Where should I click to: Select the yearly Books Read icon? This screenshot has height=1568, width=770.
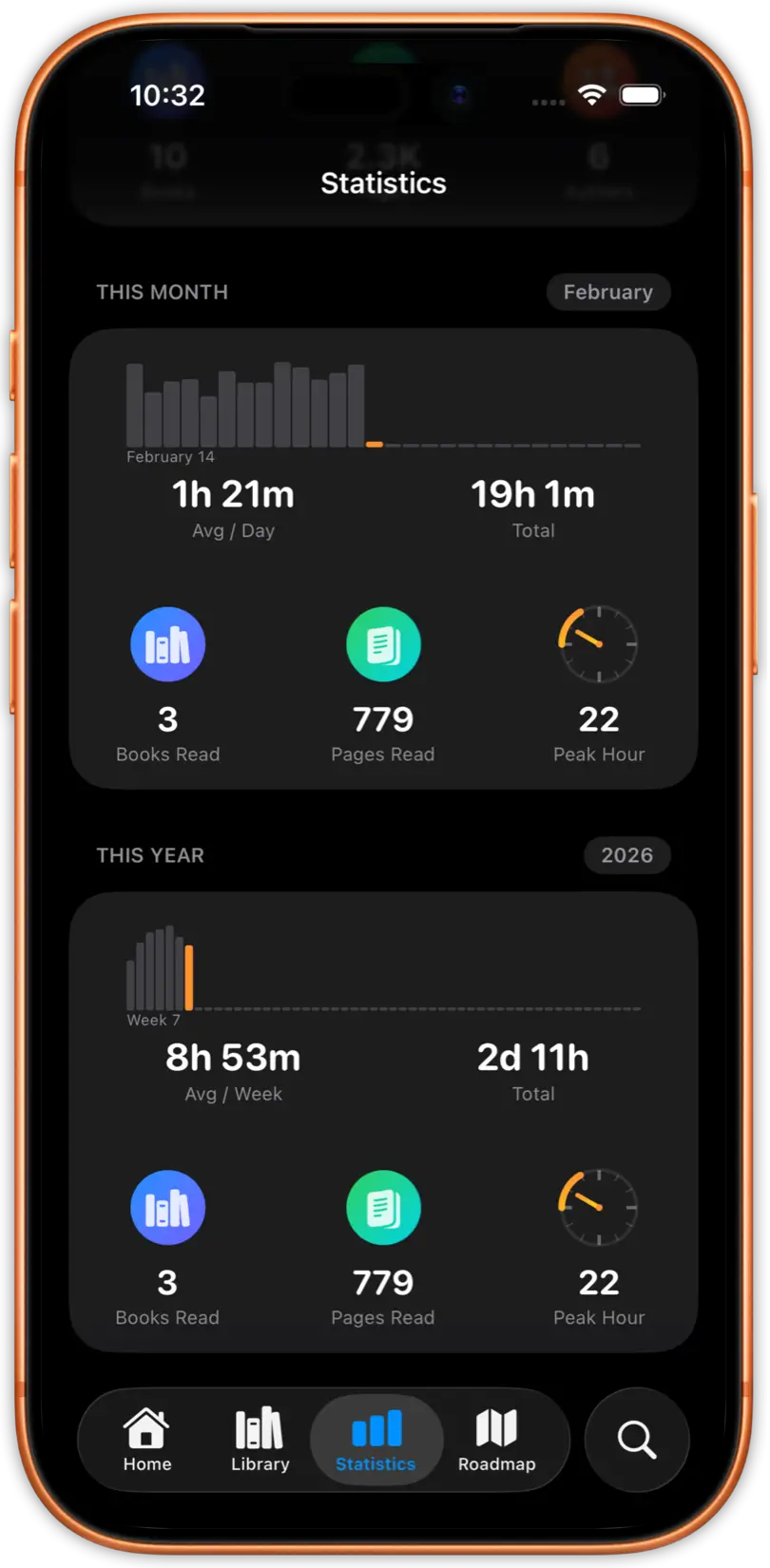click(168, 1207)
